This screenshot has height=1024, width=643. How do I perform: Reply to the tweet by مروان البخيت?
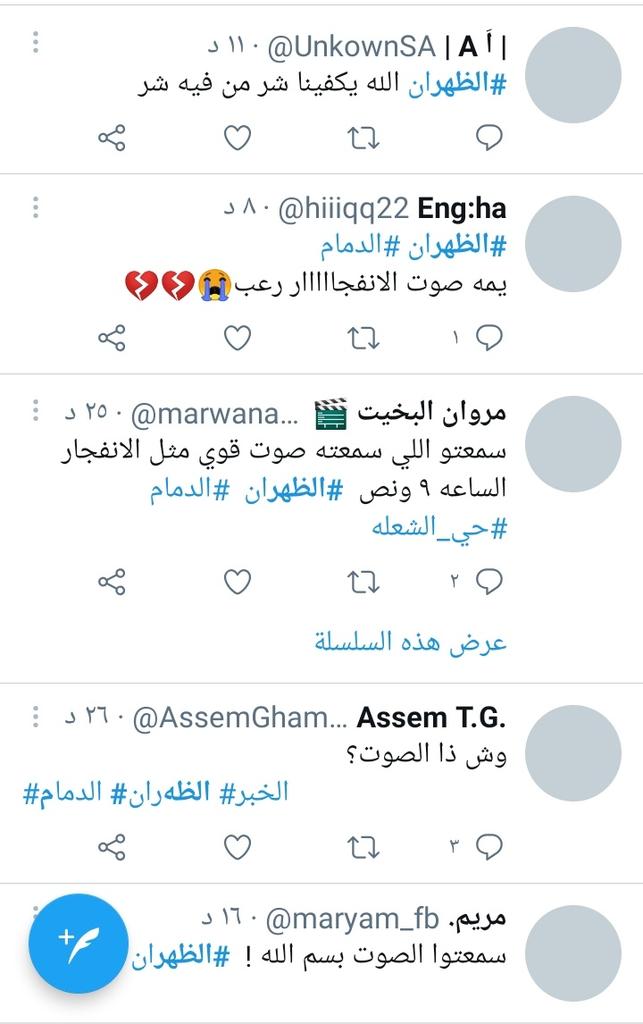tap(487, 580)
